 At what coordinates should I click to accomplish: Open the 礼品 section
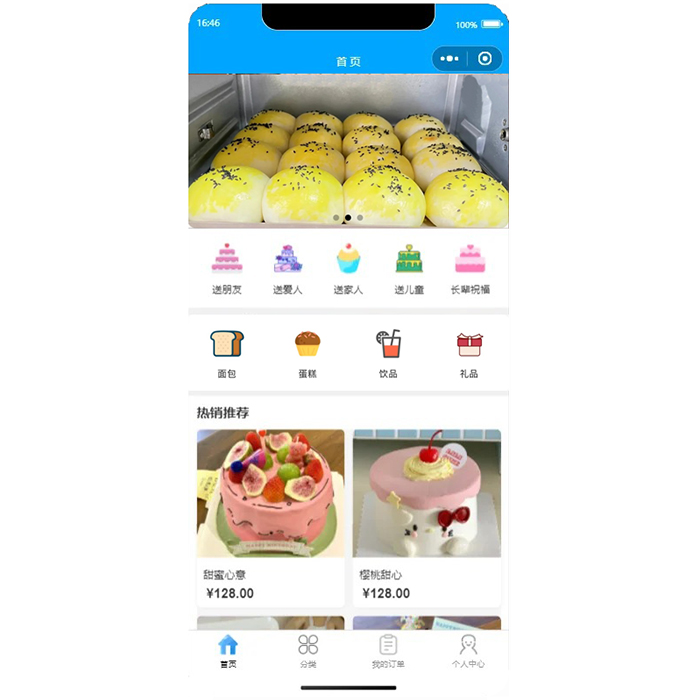[469, 353]
